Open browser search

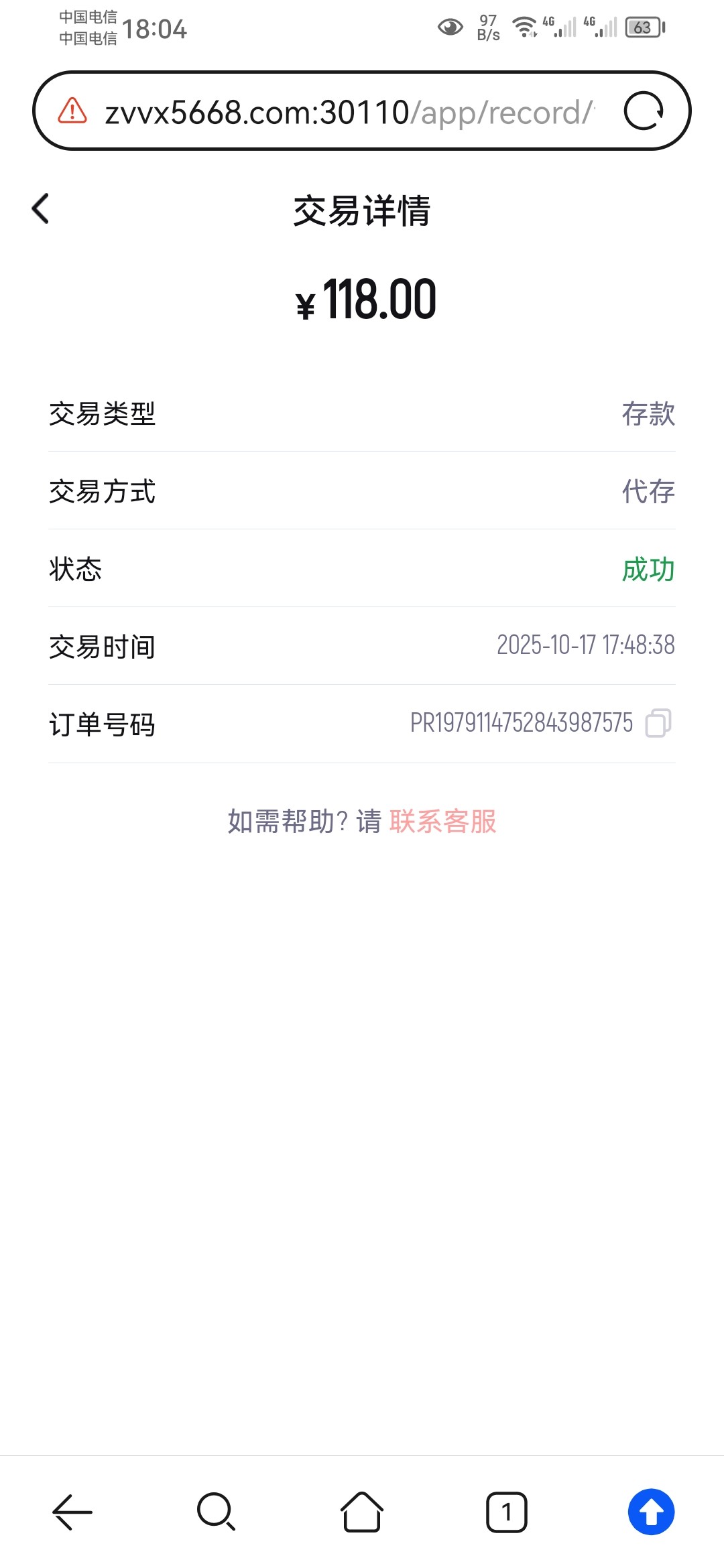click(x=216, y=1512)
